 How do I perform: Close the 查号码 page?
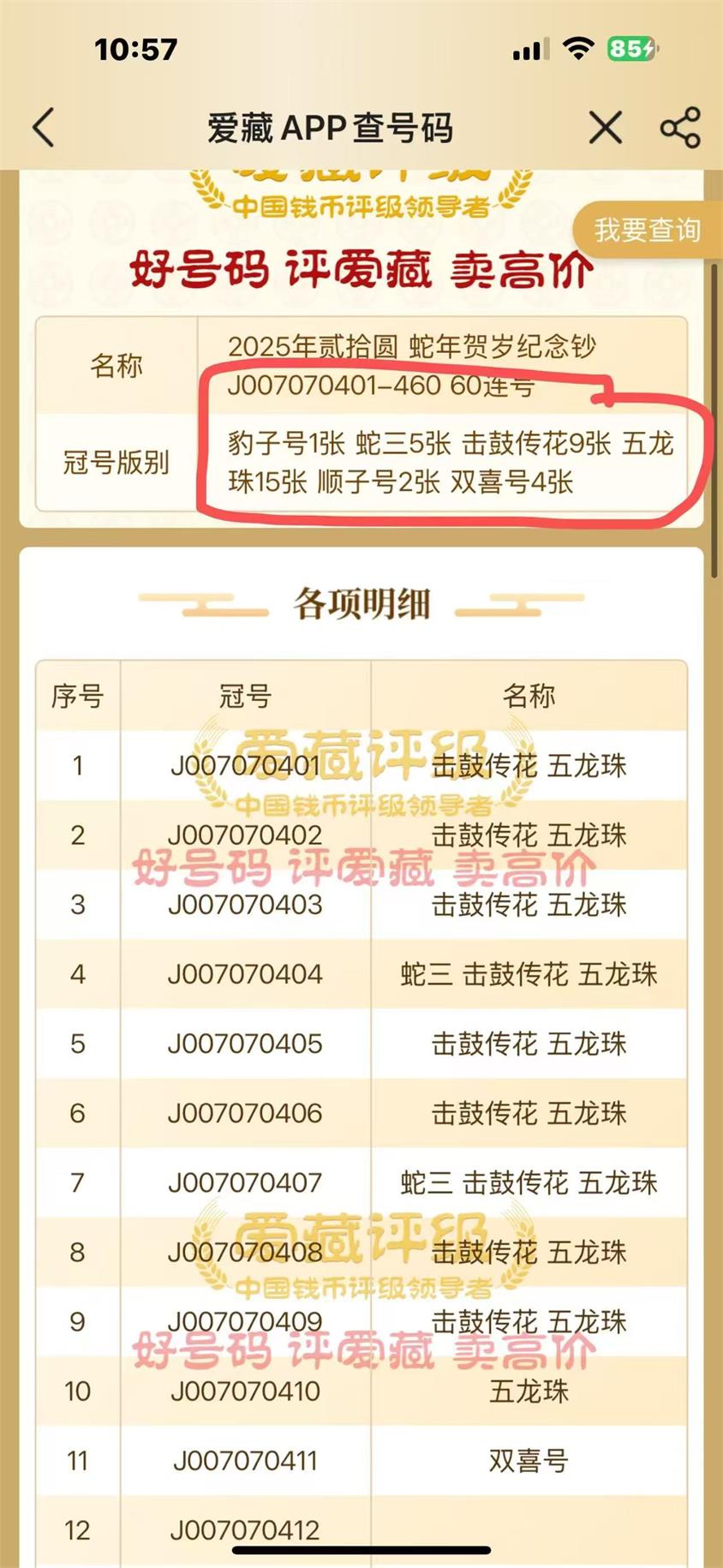click(606, 129)
